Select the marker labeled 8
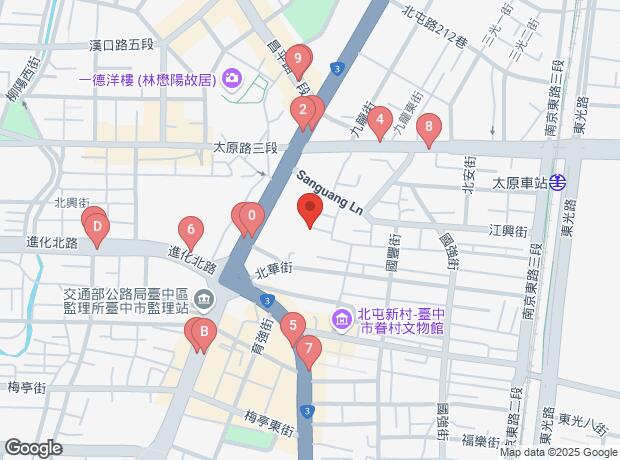 pos(429,127)
